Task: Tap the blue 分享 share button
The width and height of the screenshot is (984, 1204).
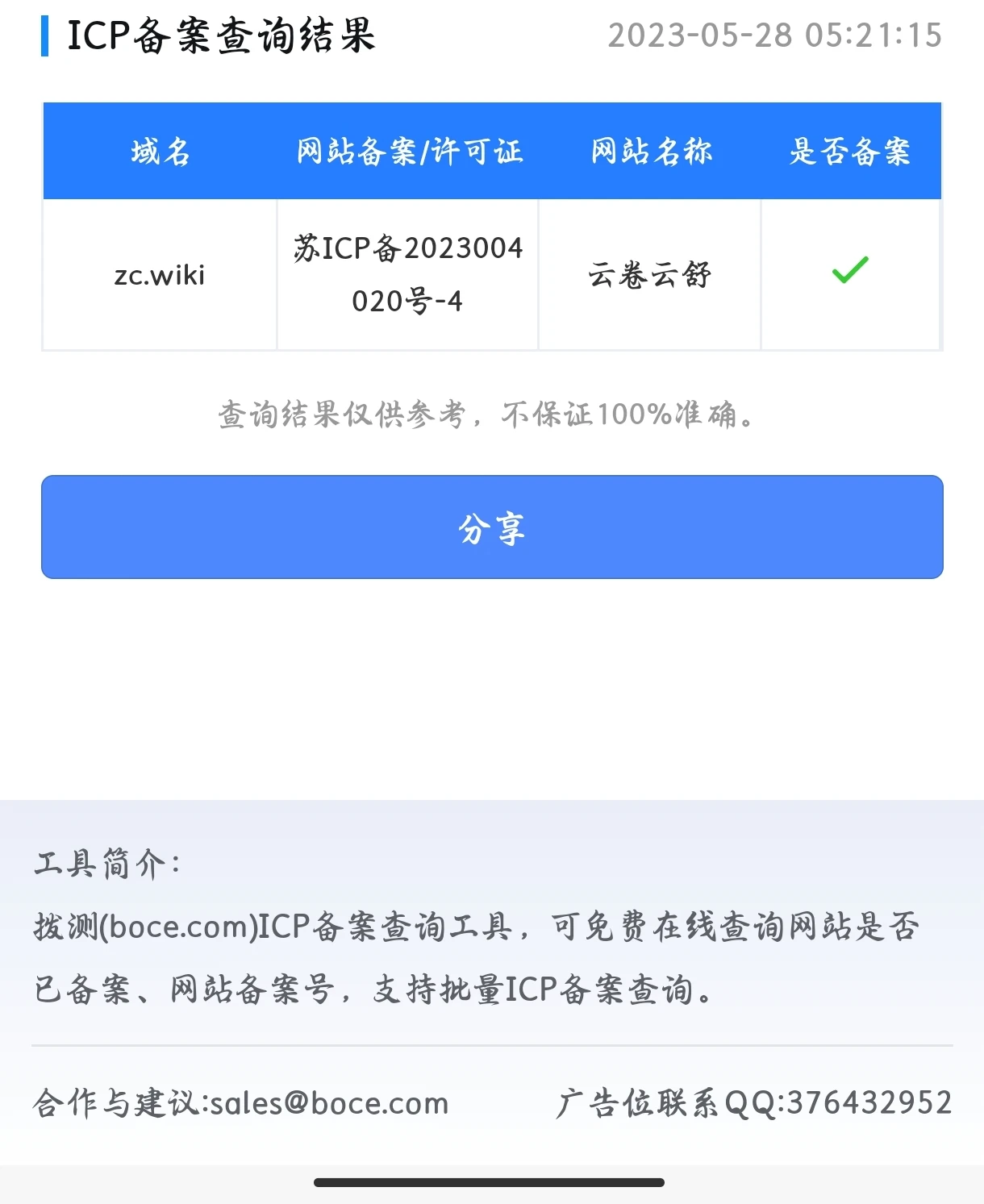Action: coord(492,527)
